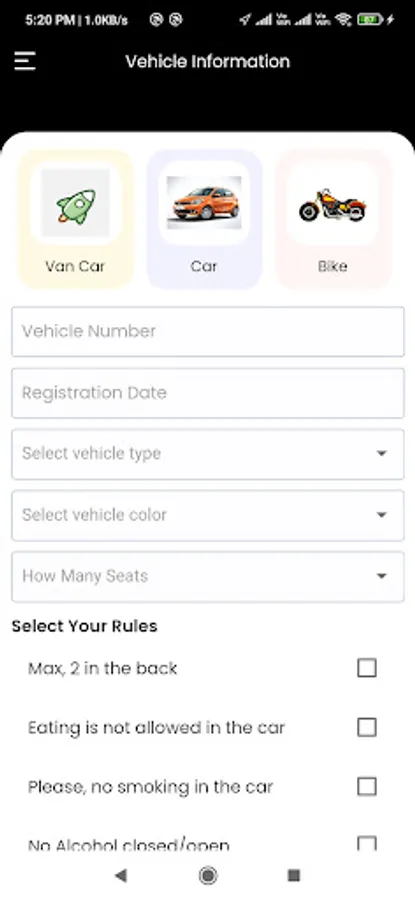Pick the Bike vehicle card
Viewport: 415px width, 900px height.
333,219
